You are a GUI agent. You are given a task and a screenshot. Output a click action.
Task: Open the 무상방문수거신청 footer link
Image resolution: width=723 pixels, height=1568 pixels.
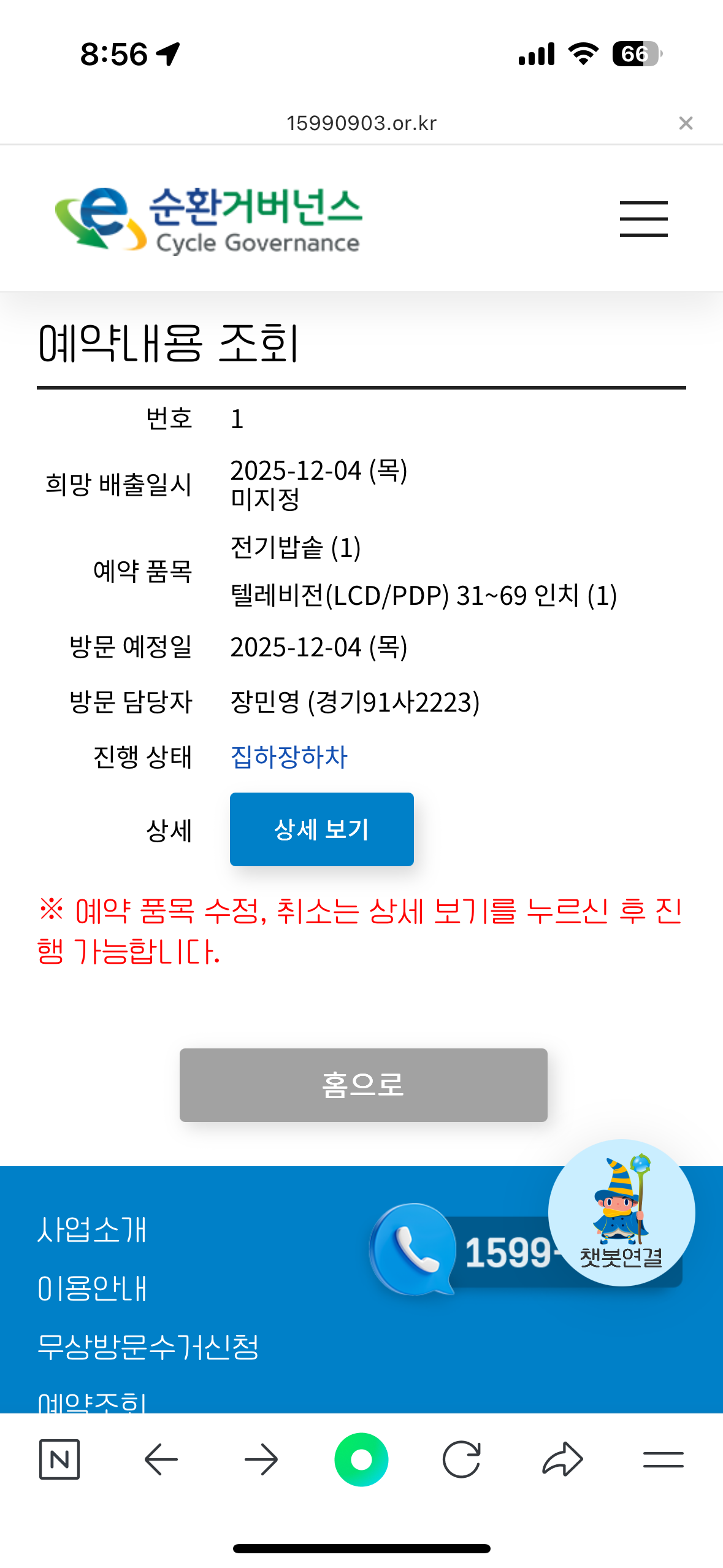[x=148, y=1347]
